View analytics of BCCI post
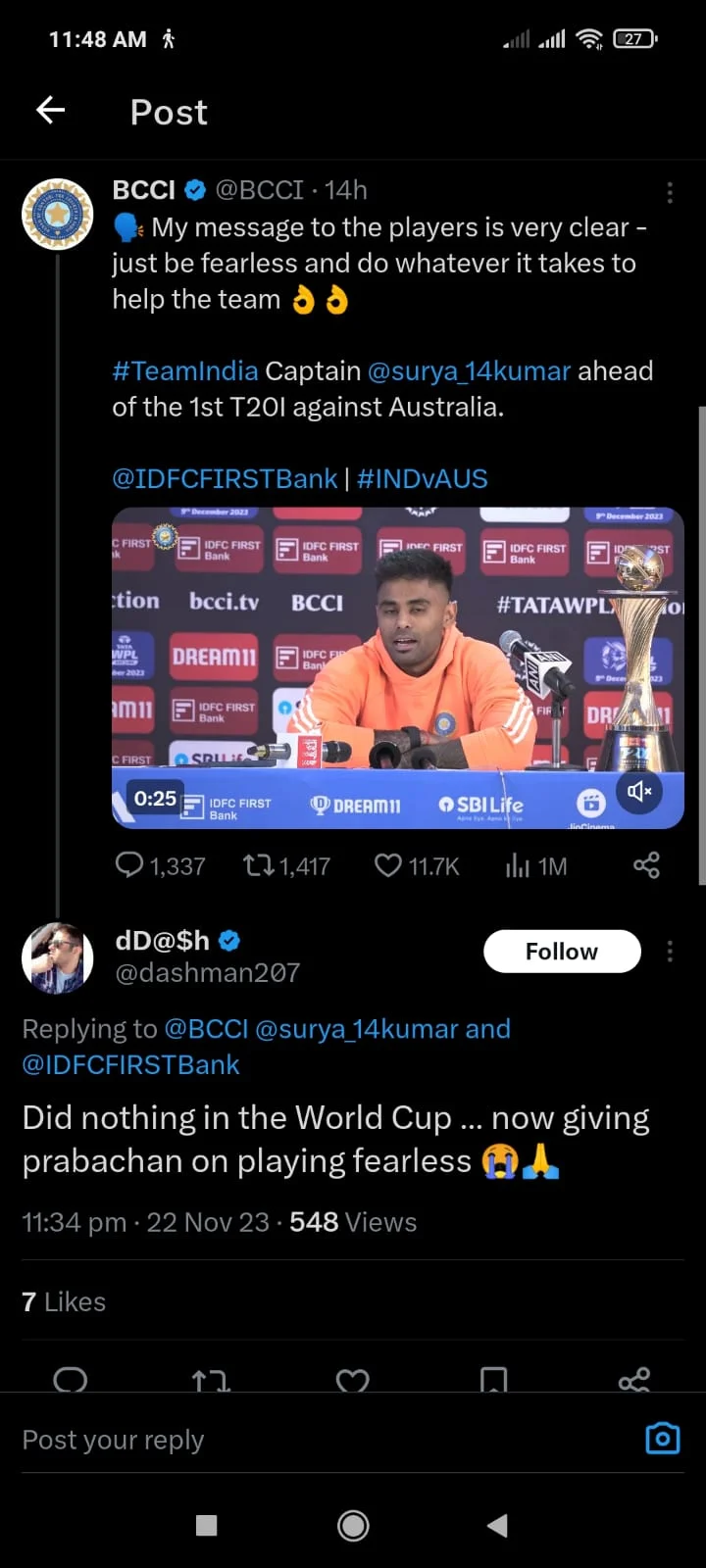 [x=518, y=865]
